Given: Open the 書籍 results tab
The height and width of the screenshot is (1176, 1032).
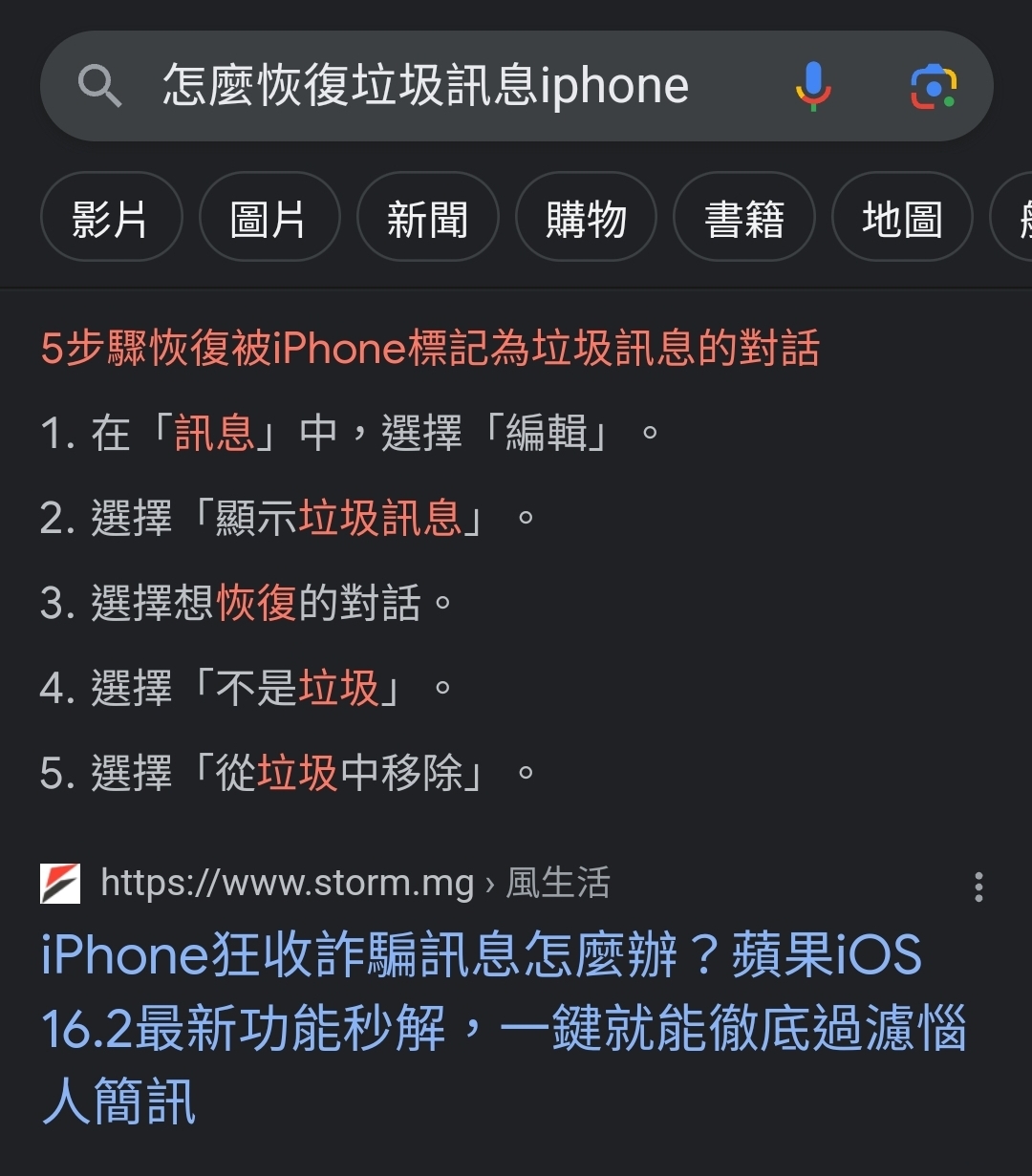Looking at the screenshot, I should 744,218.
